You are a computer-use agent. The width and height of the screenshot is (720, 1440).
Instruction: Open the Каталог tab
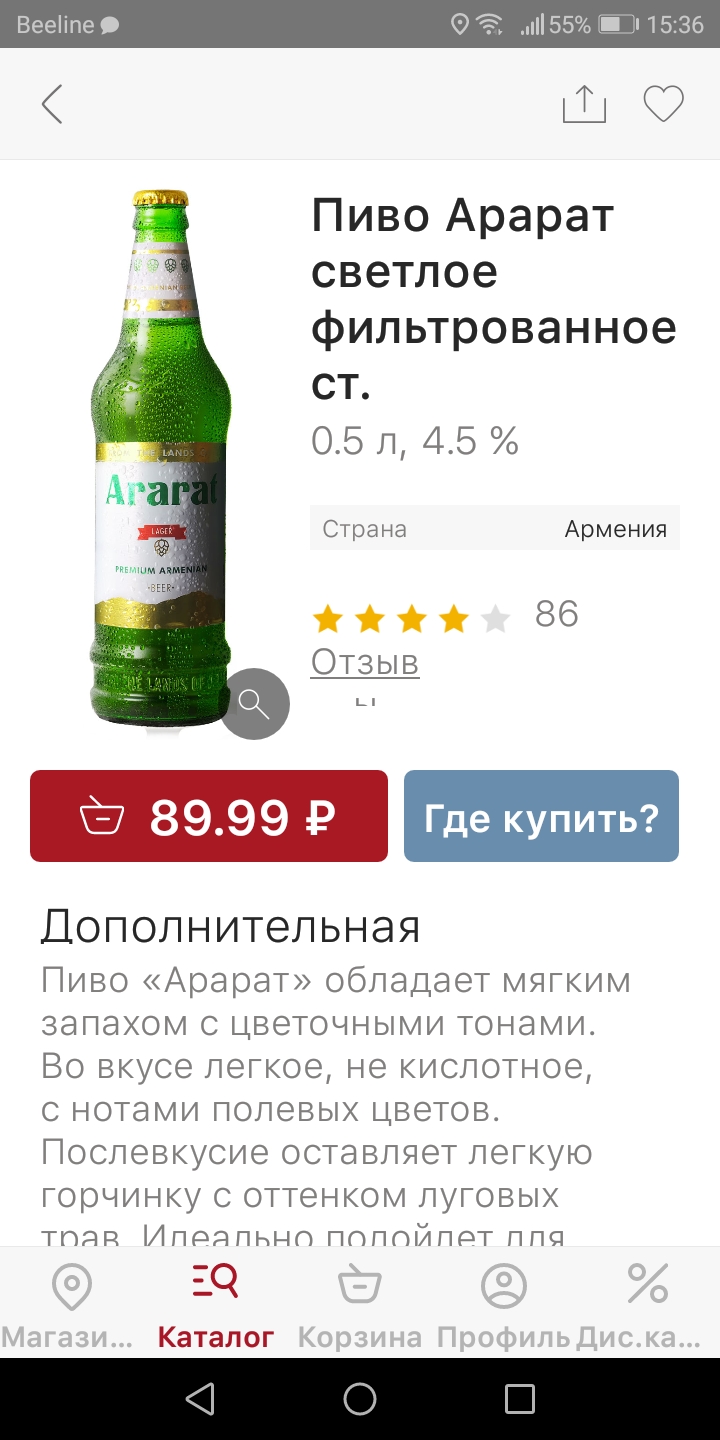[x=215, y=1305]
